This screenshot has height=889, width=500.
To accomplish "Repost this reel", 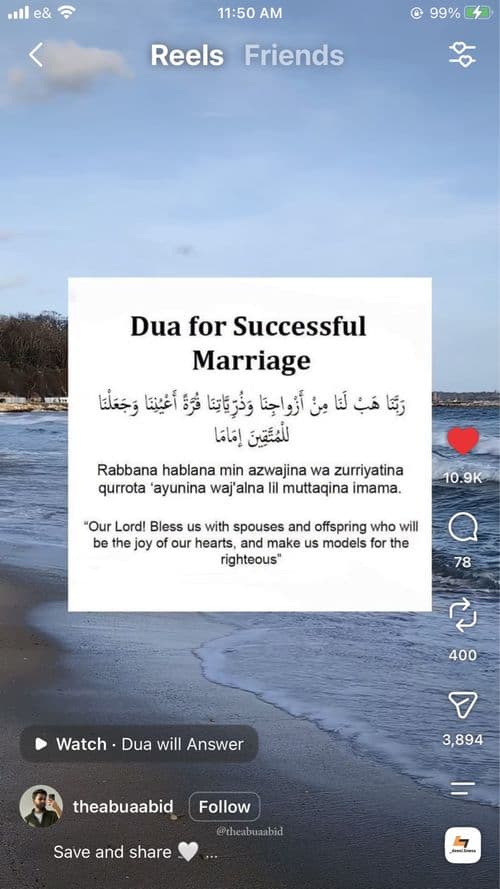I will [x=463, y=616].
